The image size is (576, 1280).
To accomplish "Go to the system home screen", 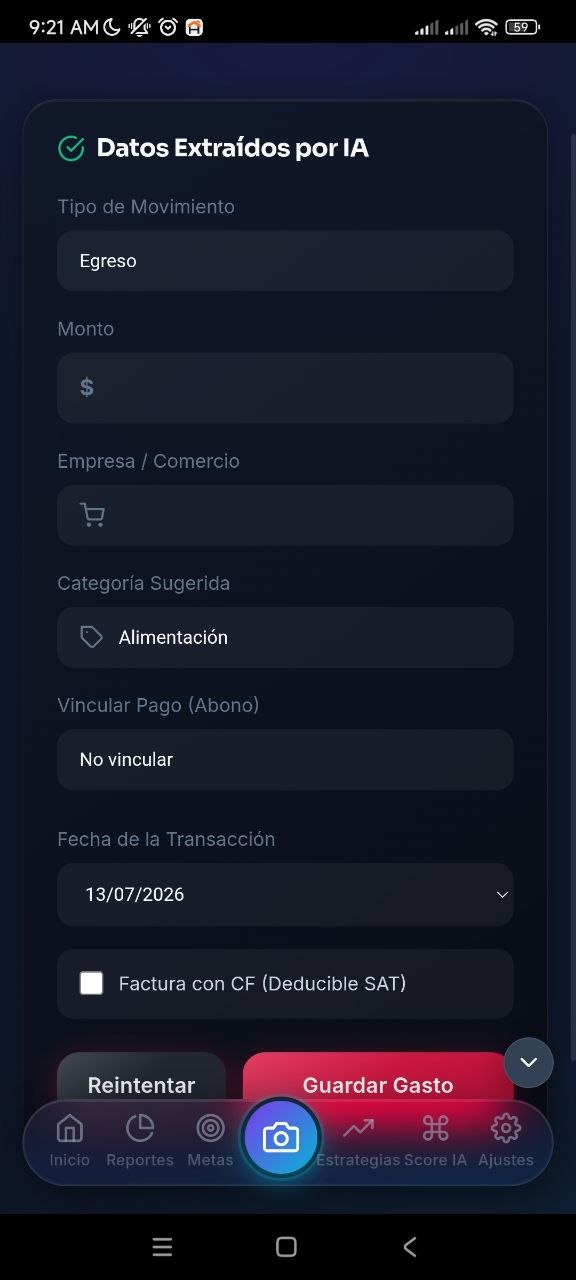I will coord(286,1246).
